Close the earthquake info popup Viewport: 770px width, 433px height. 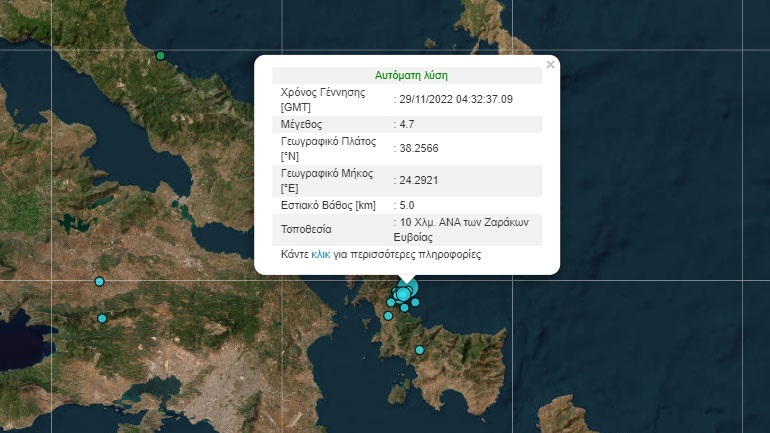[550, 65]
